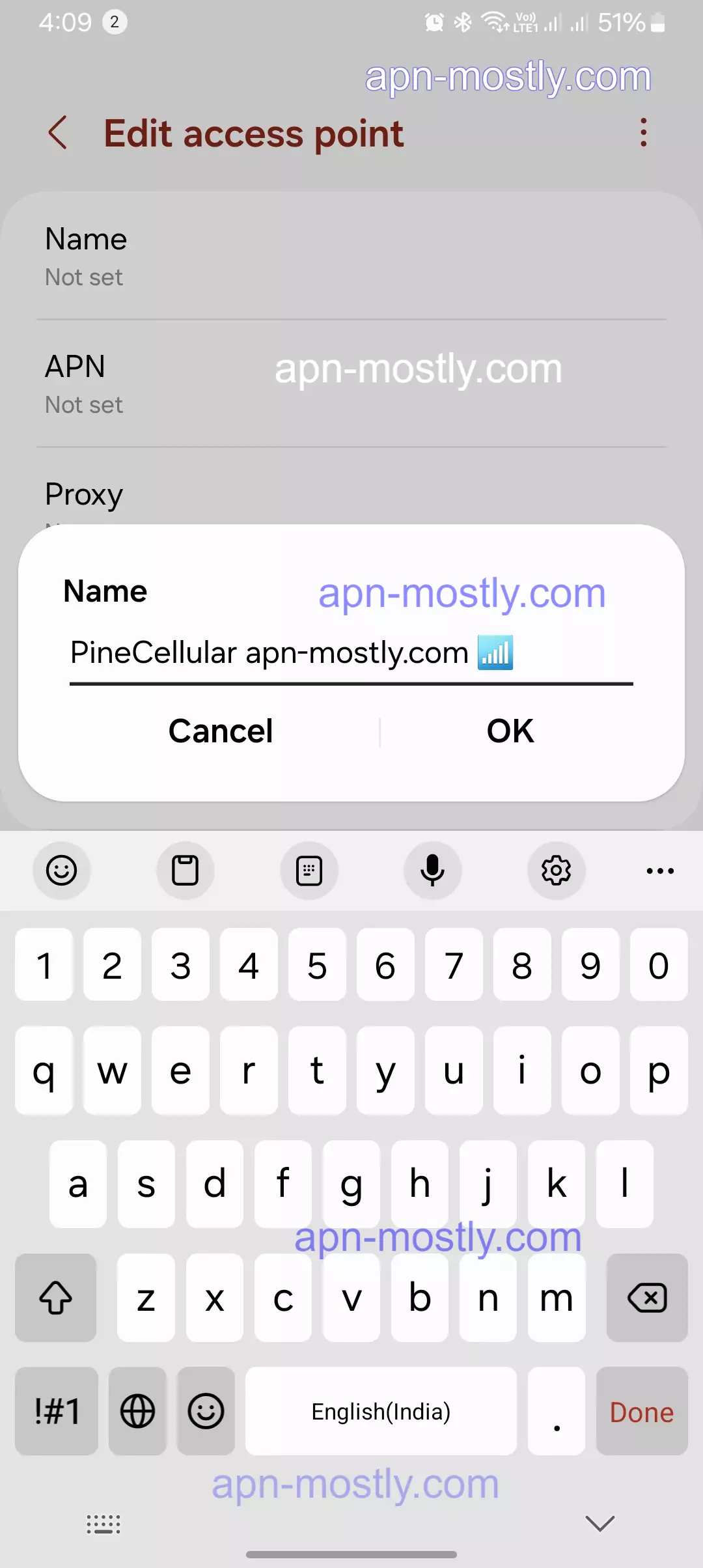Open the keyboard emoji toolbar icon

click(62, 871)
